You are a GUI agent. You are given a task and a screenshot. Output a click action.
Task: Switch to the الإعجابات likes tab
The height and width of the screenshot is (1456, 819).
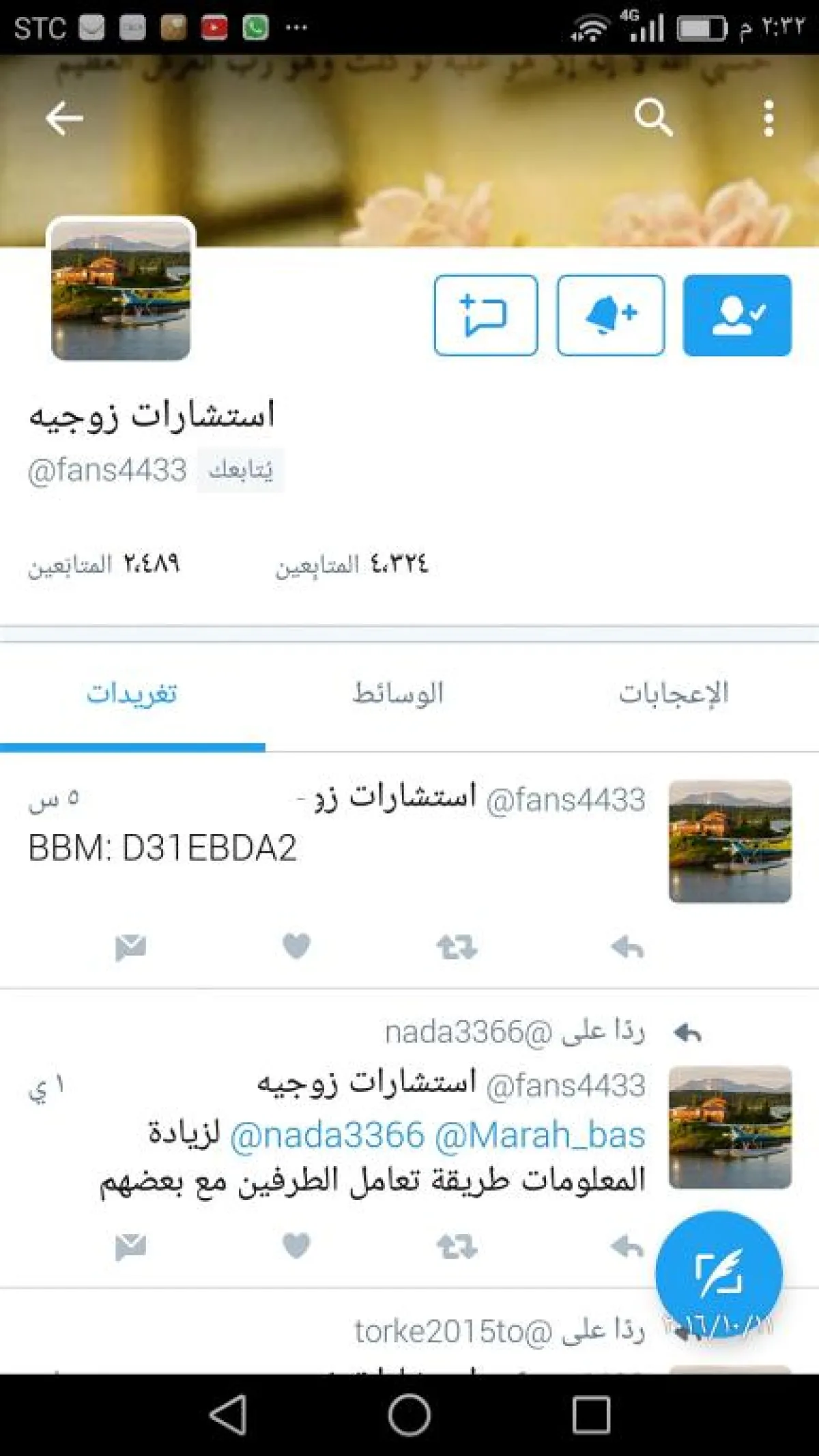coord(674,694)
